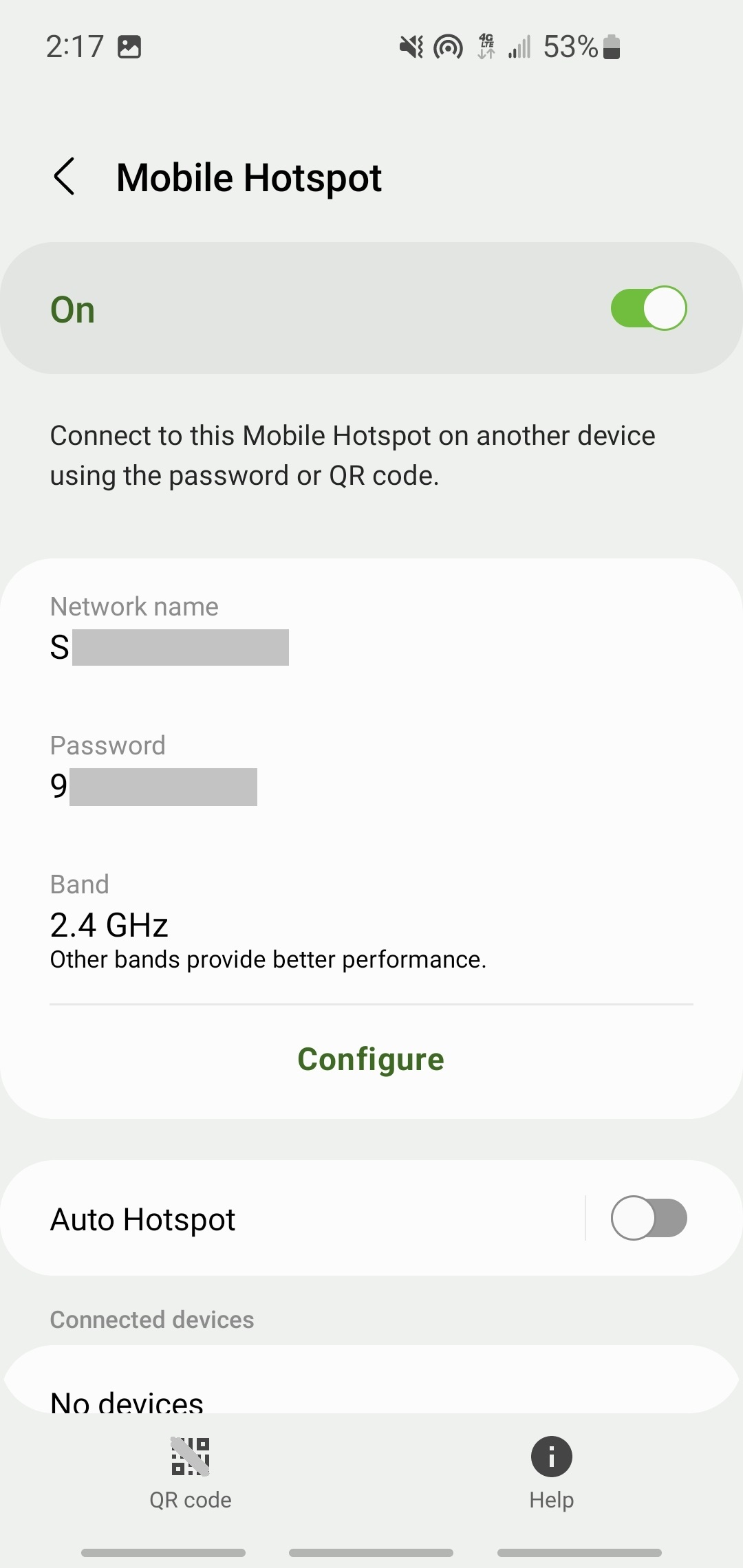The width and height of the screenshot is (743, 1568).
Task: Turn off the Mobile Hotspot switch
Action: click(x=647, y=308)
